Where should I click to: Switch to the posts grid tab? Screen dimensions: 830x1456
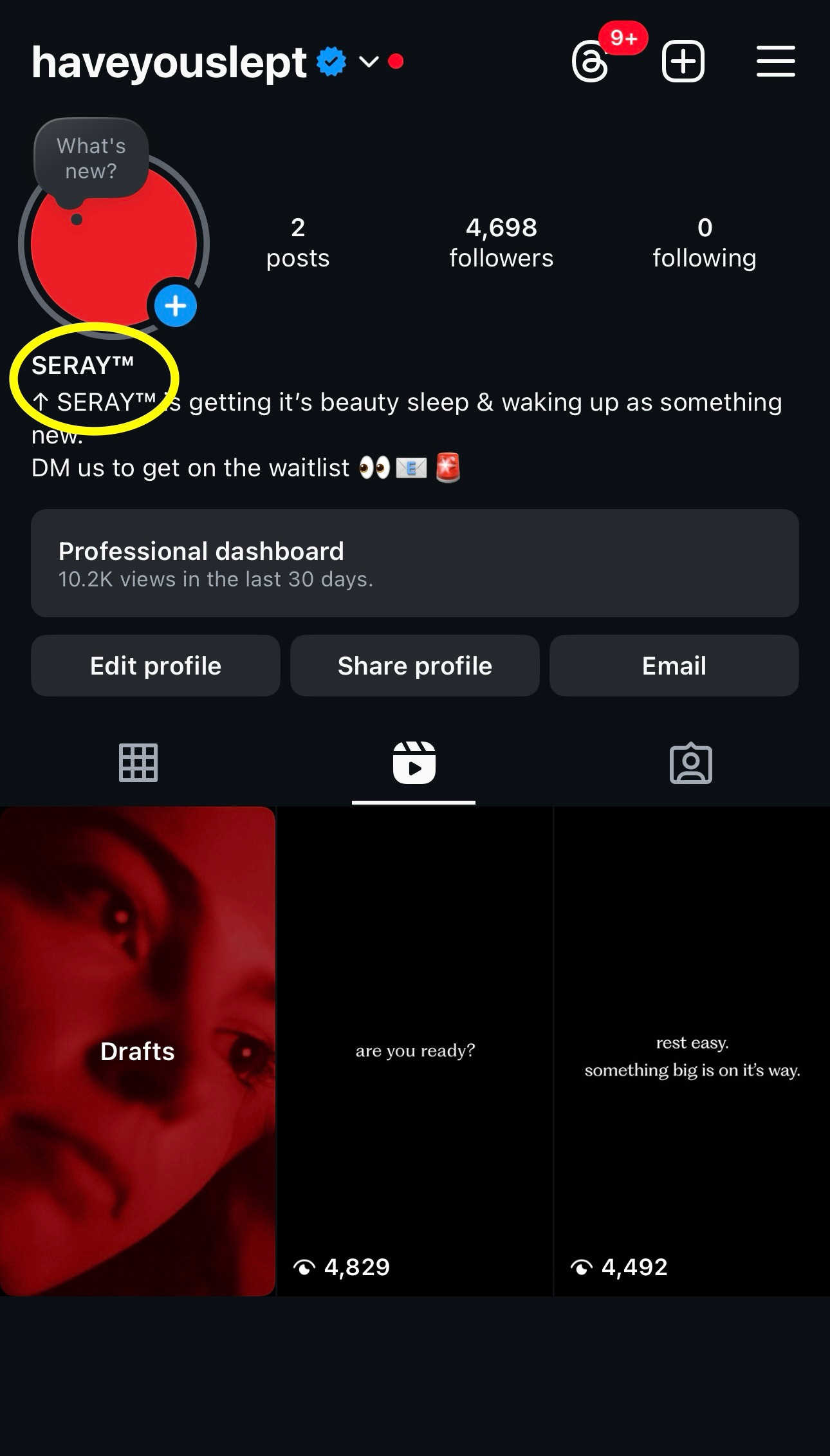(138, 763)
